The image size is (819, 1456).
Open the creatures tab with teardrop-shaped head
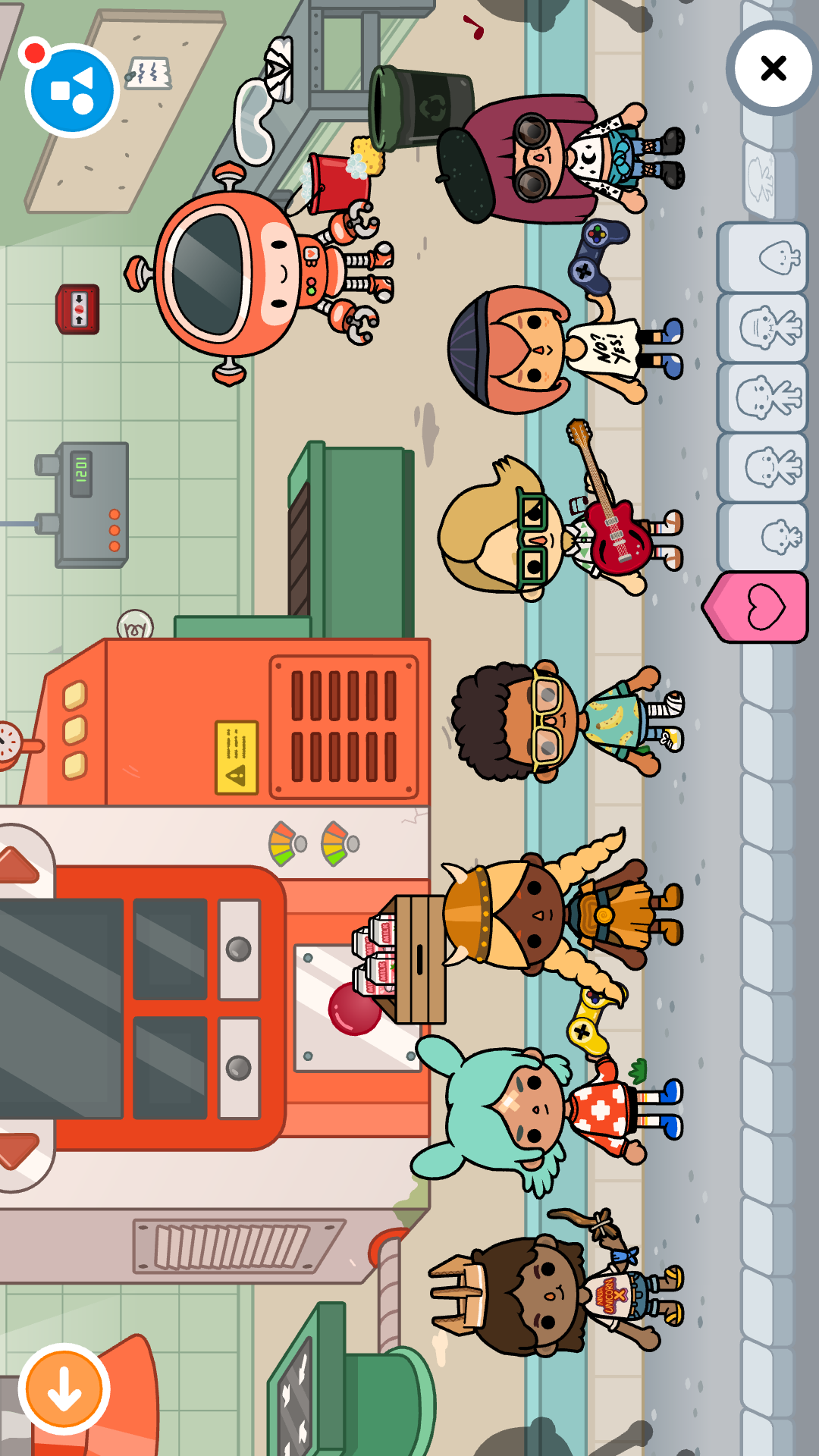pyautogui.click(x=764, y=258)
